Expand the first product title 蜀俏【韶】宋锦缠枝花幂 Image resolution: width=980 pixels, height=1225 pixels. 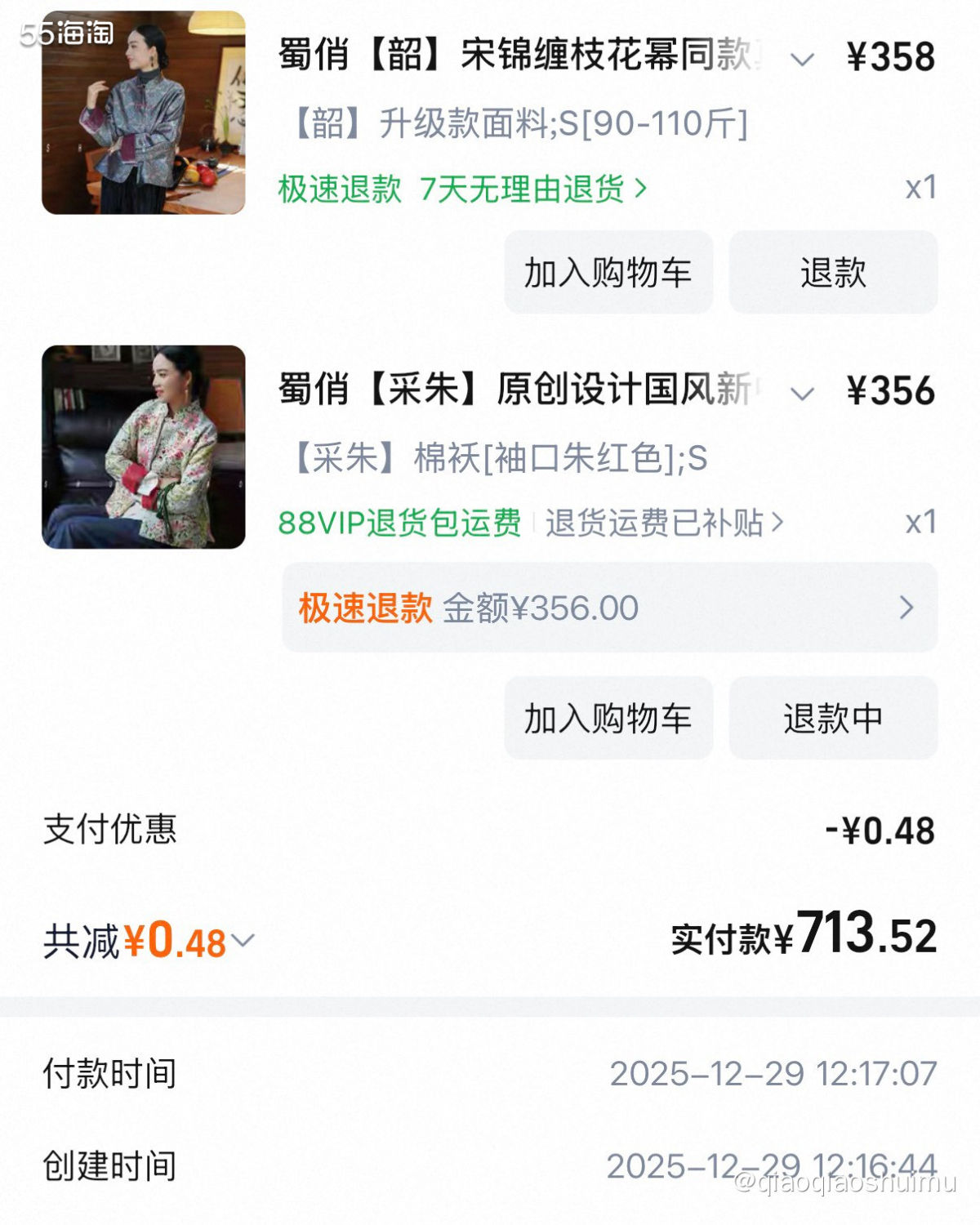point(802,59)
